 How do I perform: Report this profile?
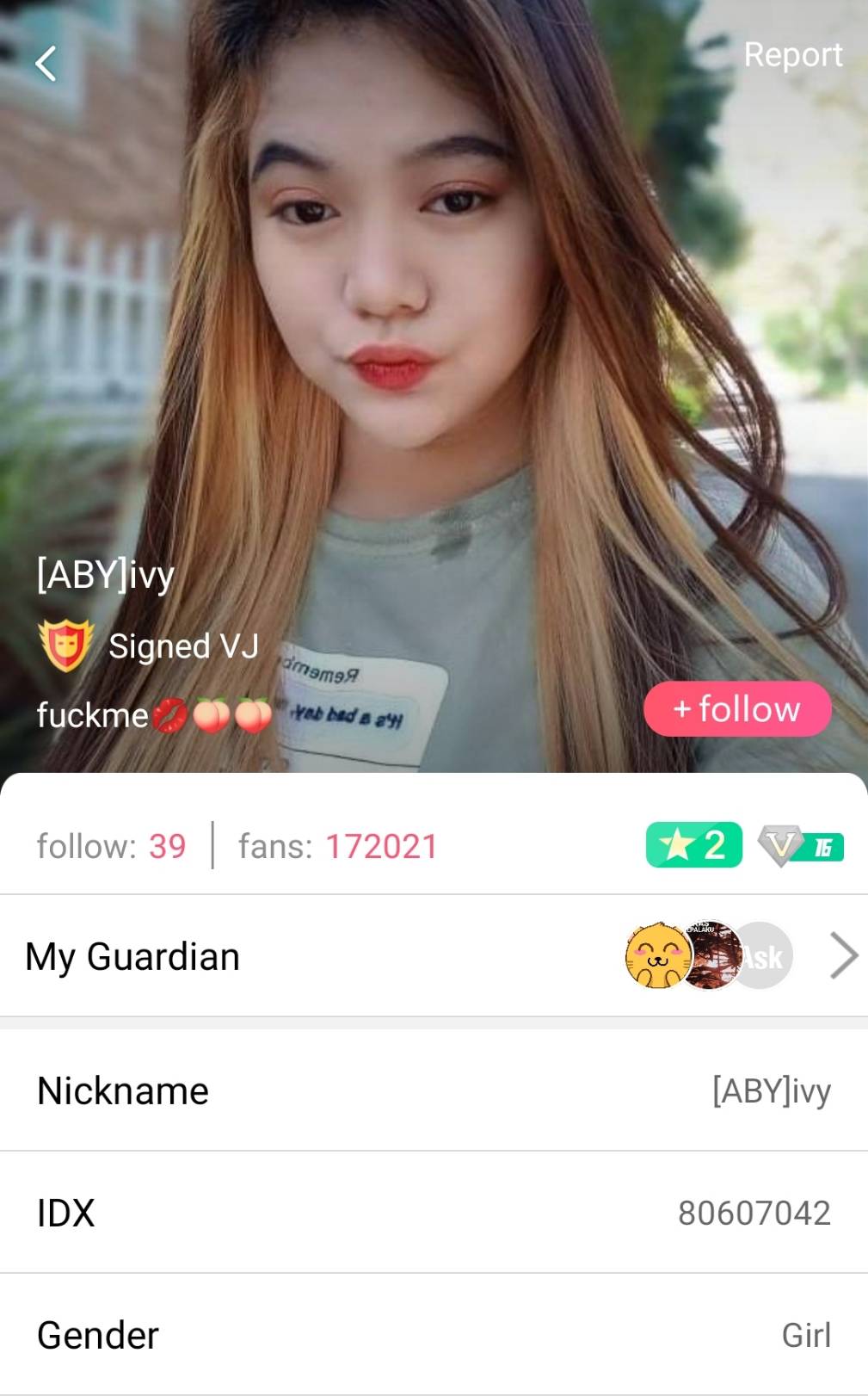792,55
